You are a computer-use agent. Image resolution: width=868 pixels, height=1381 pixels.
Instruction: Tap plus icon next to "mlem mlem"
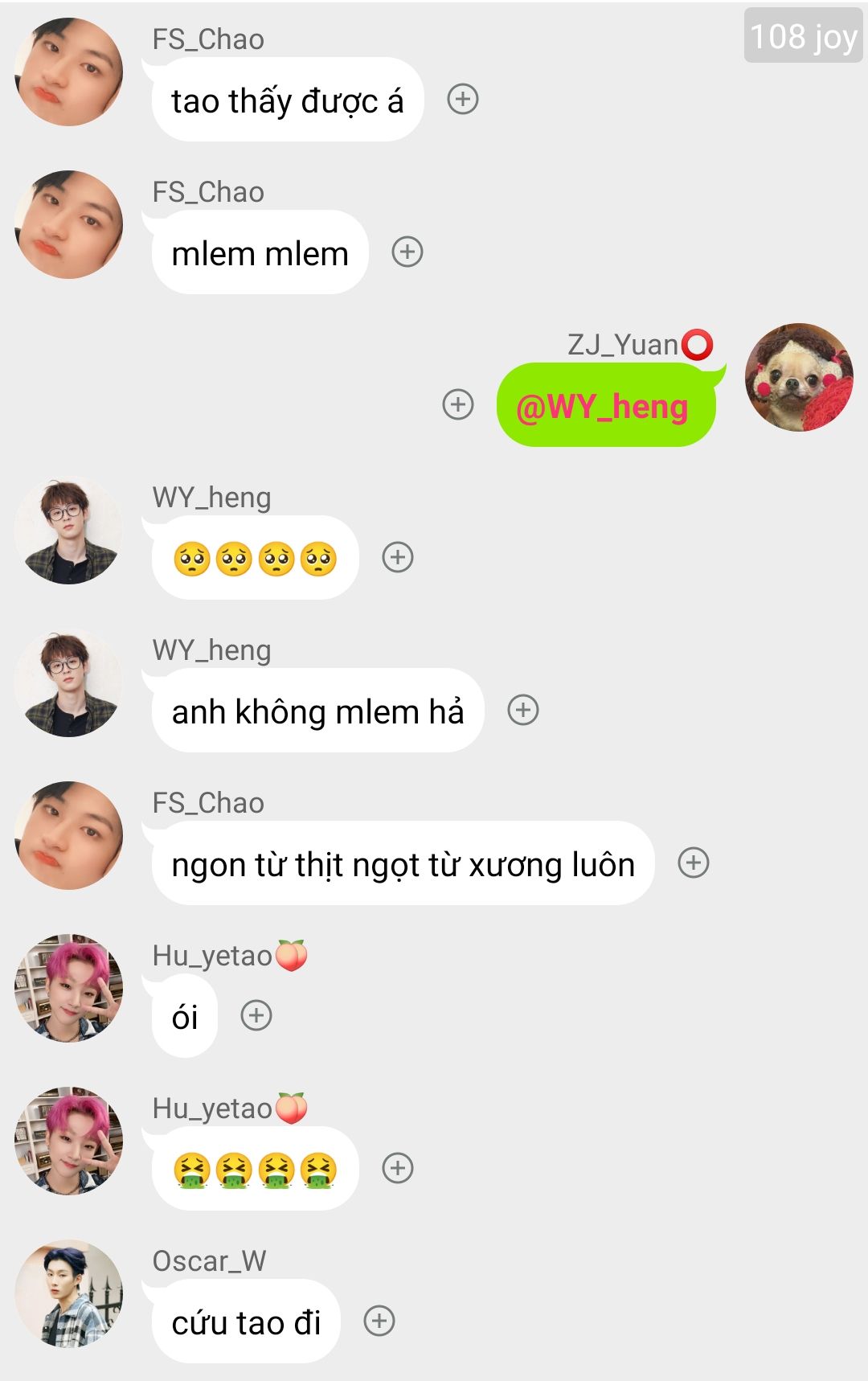click(x=407, y=252)
